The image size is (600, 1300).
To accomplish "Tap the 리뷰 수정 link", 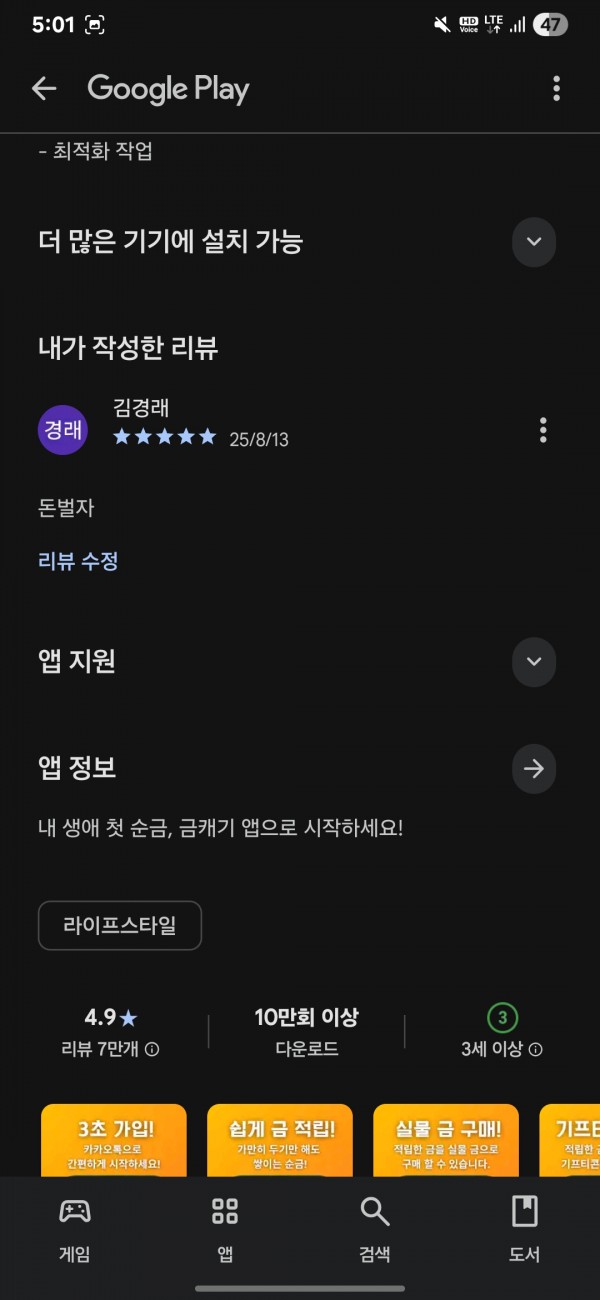I will (x=78, y=561).
